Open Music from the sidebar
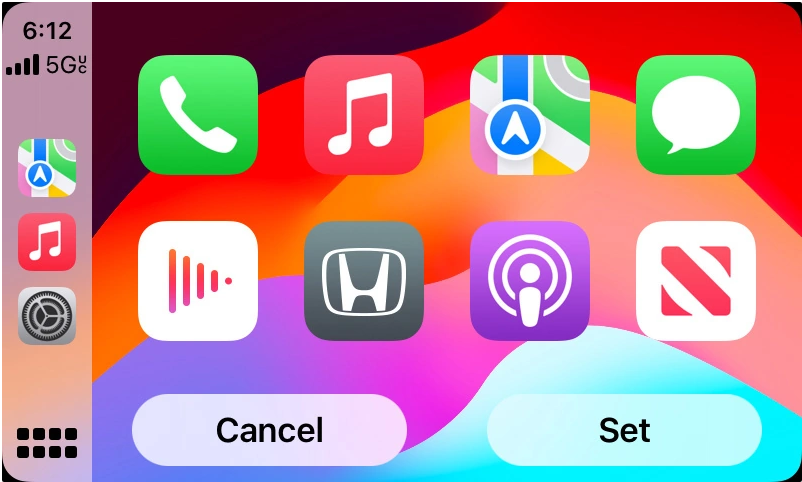 47,242
